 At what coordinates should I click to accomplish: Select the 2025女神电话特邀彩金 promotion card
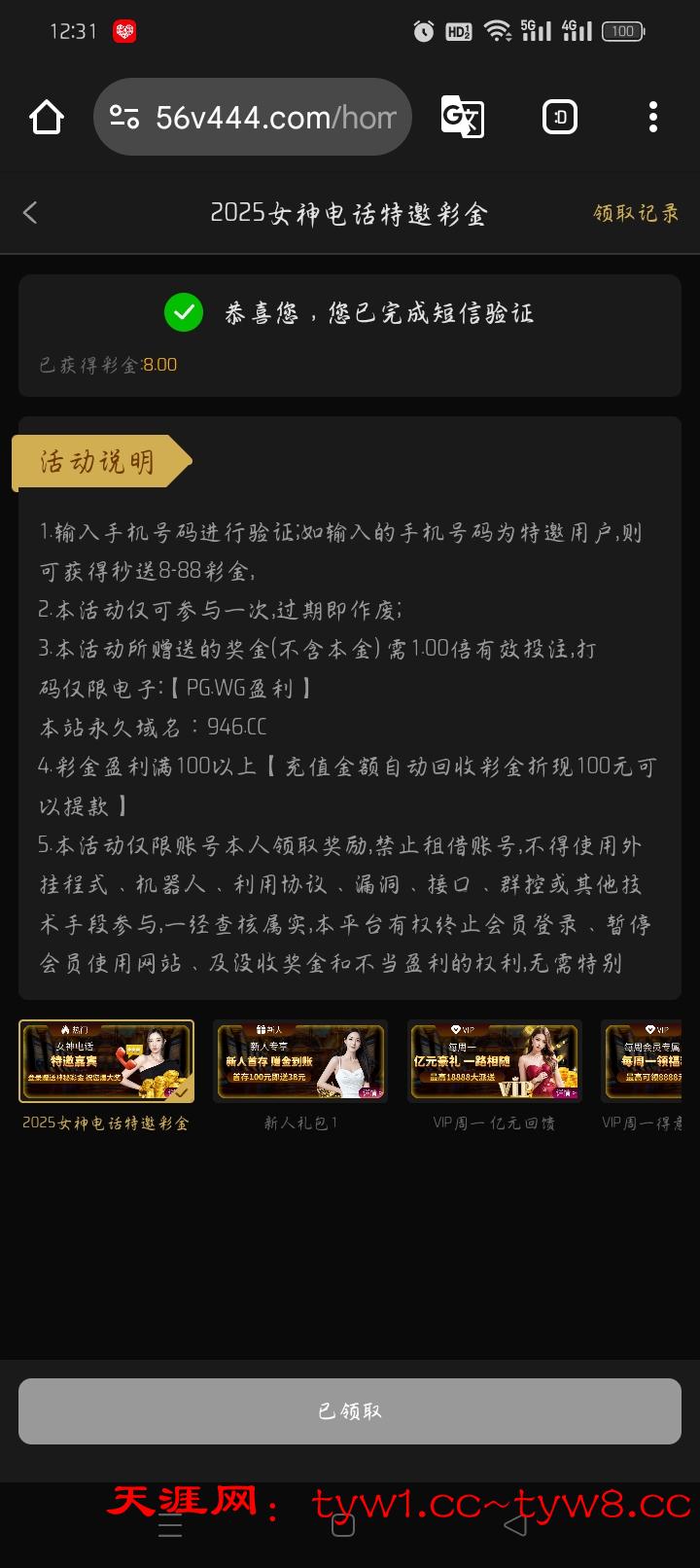pos(106,1061)
